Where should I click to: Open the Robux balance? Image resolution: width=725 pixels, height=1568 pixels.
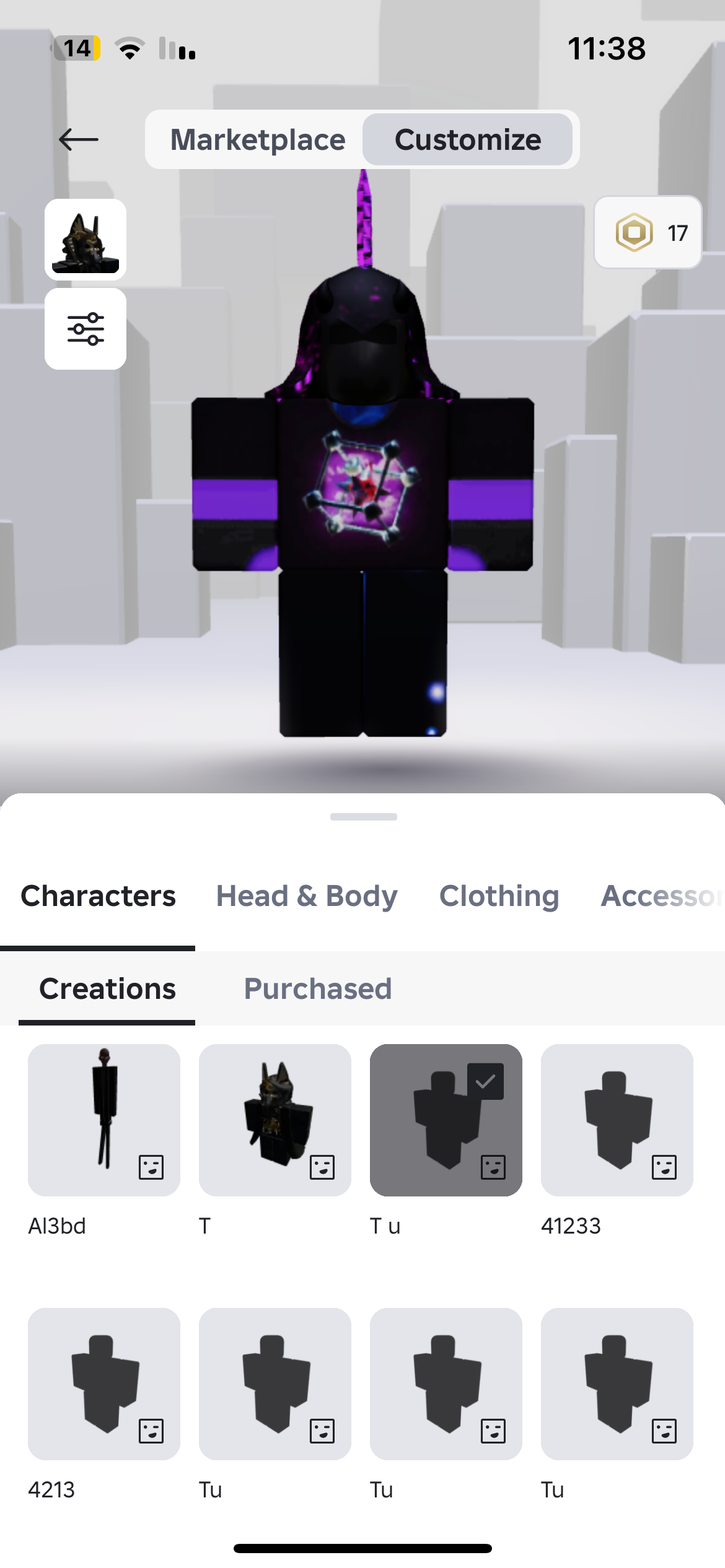[648, 233]
